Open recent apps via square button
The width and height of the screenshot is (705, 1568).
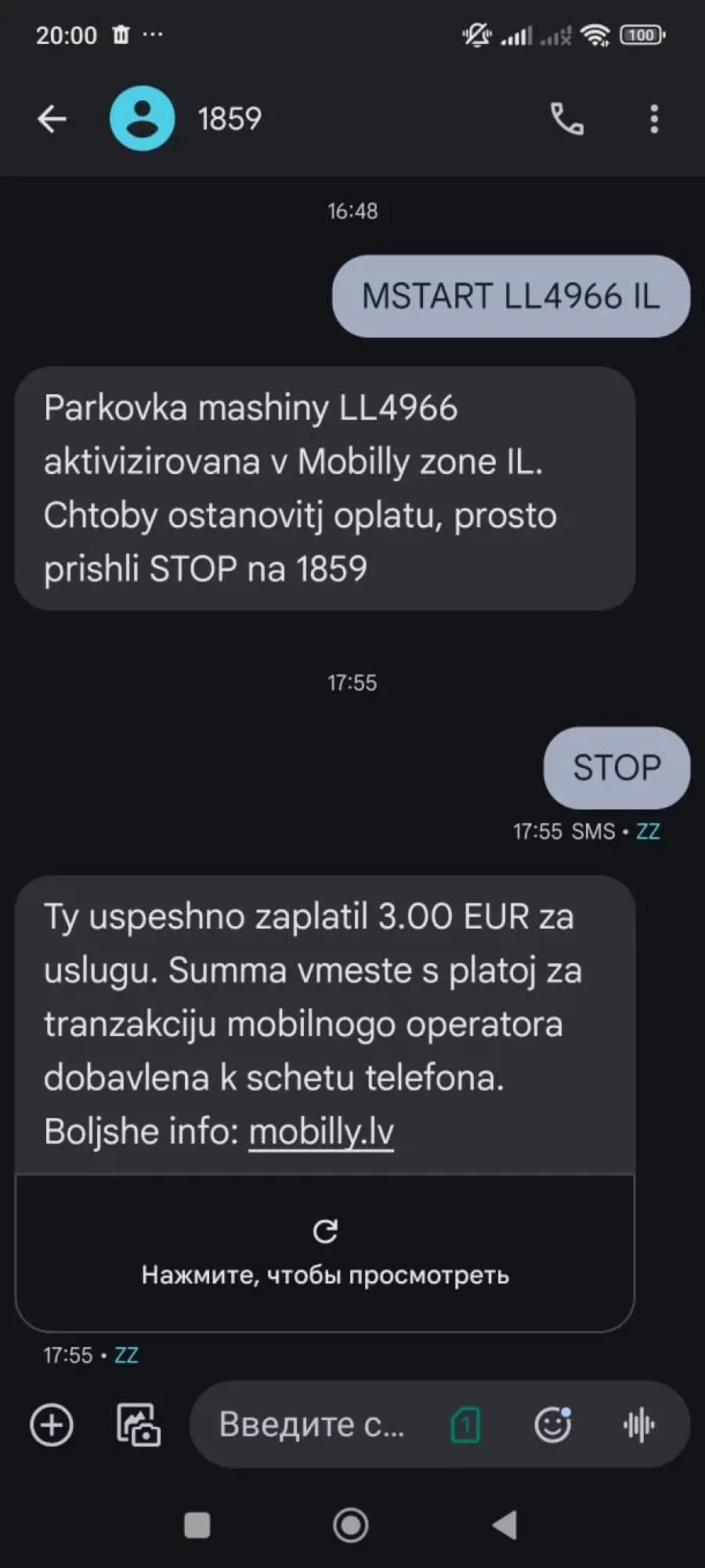197,1525
